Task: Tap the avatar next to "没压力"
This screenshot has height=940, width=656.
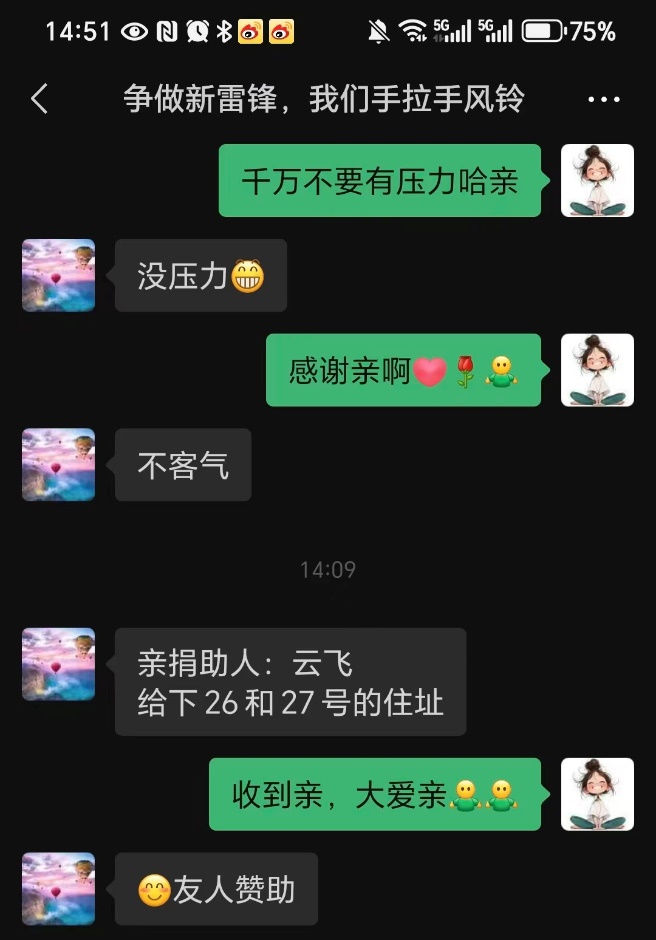Action: point(59,275)
